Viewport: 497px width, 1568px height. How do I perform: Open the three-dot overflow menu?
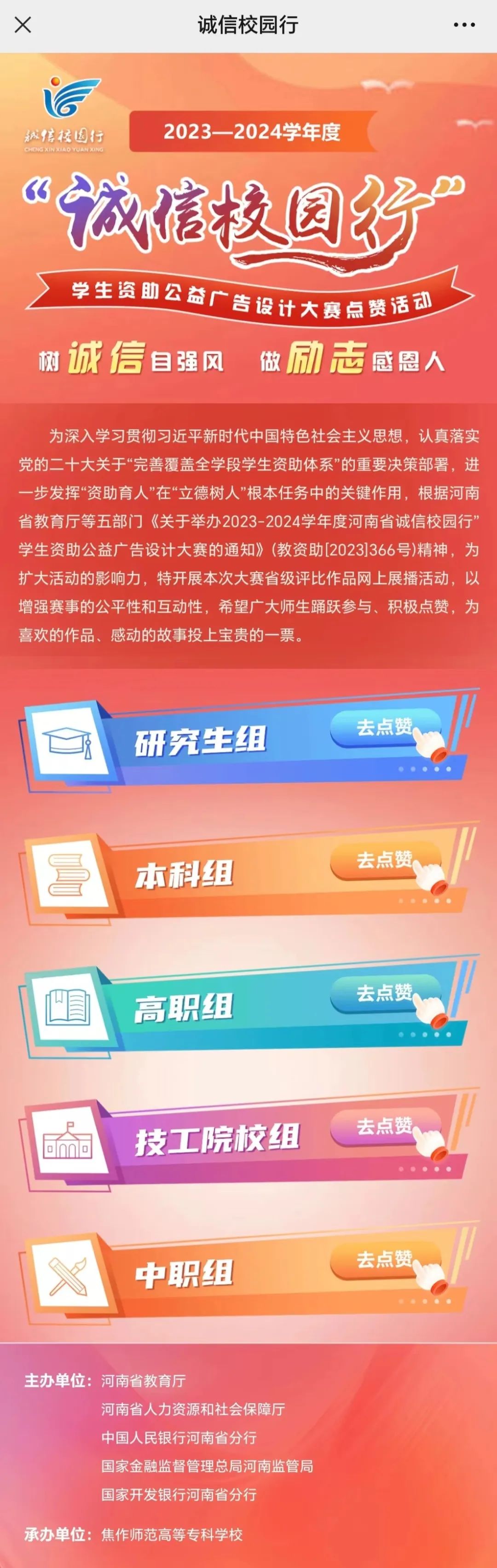(x=464, y=25)
